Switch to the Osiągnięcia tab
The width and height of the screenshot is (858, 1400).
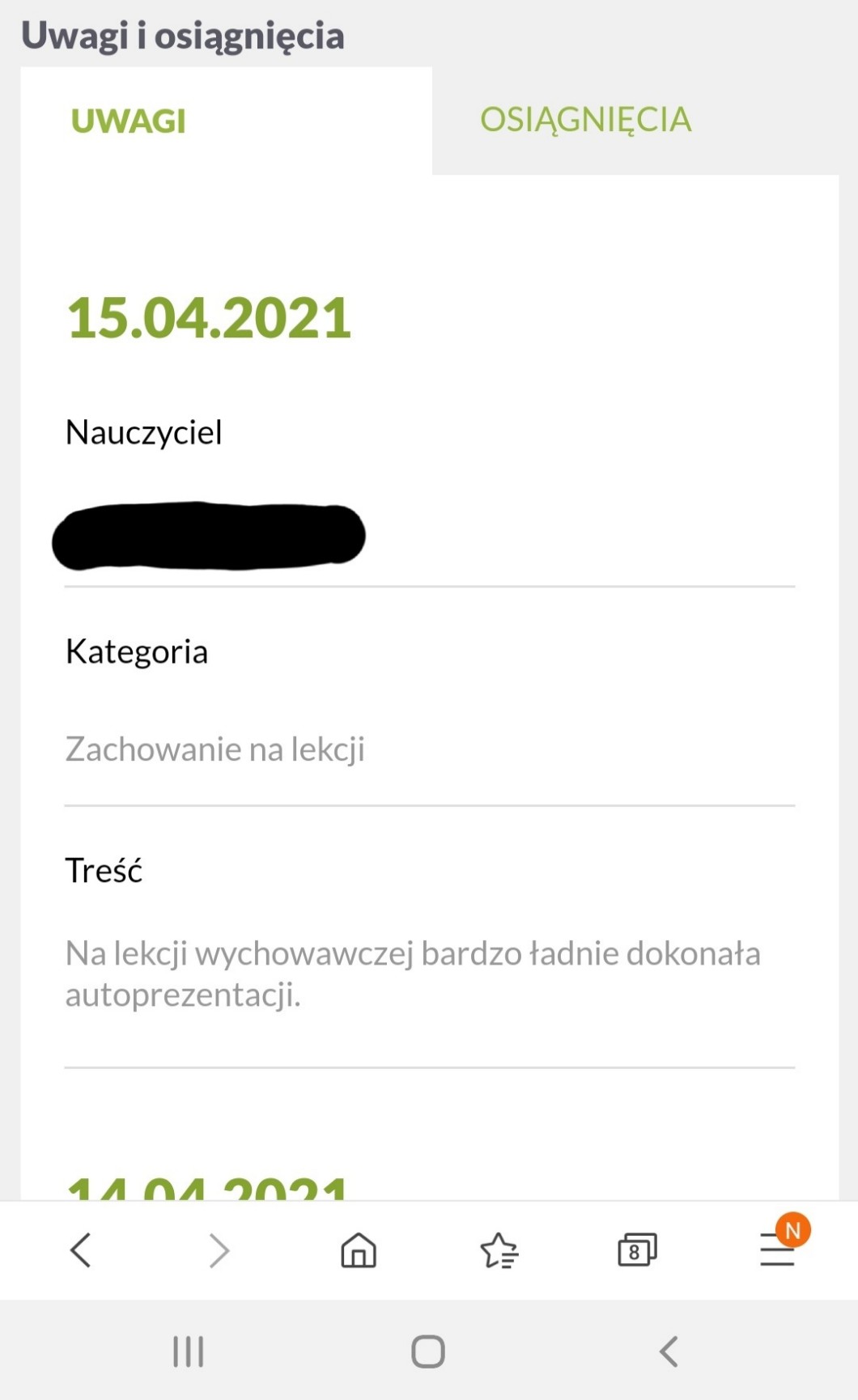(x=585, y=120)
